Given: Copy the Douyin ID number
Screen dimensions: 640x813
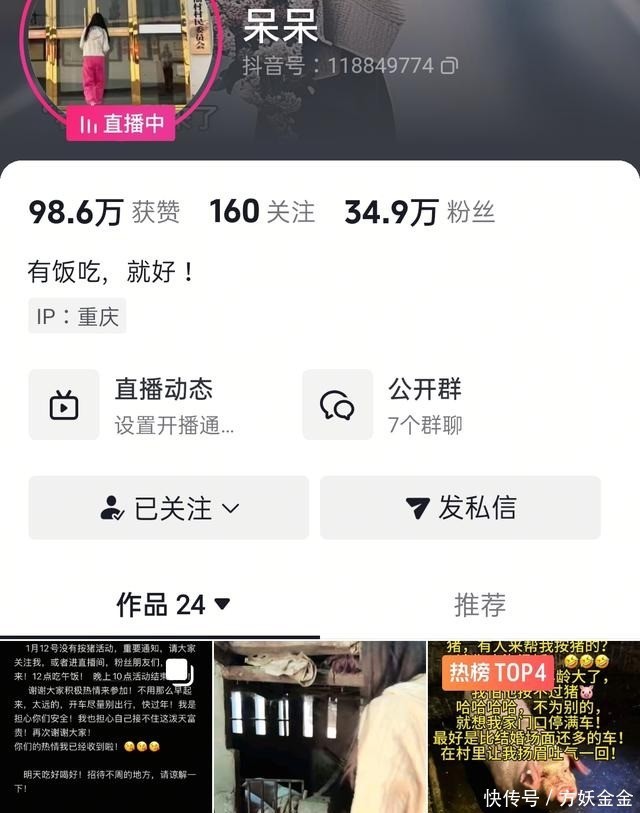Looking at the screenshot, I should point(450,66).
